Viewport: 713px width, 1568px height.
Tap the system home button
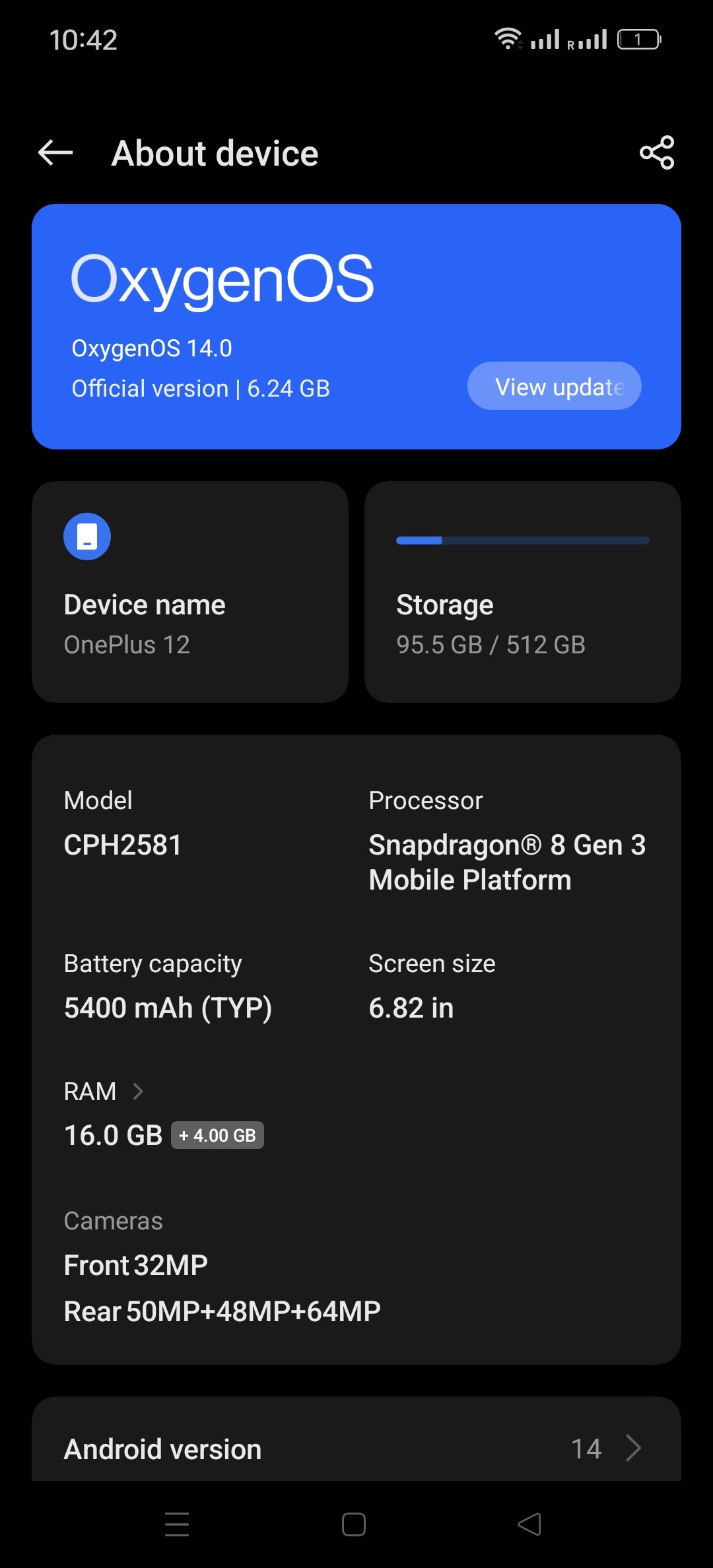(354, 1524)
